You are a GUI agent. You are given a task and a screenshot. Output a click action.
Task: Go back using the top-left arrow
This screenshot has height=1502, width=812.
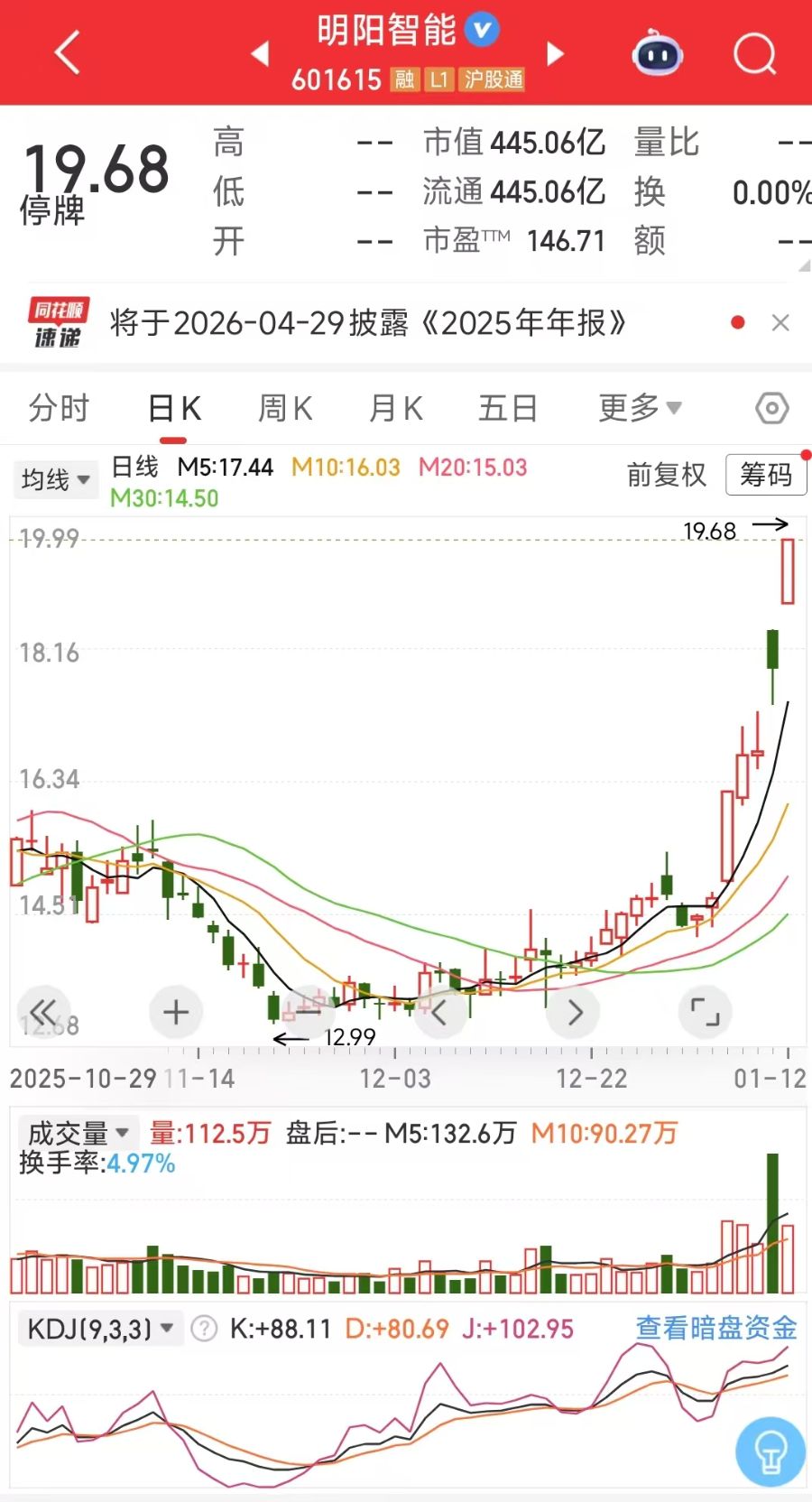[x=68, y=52]
